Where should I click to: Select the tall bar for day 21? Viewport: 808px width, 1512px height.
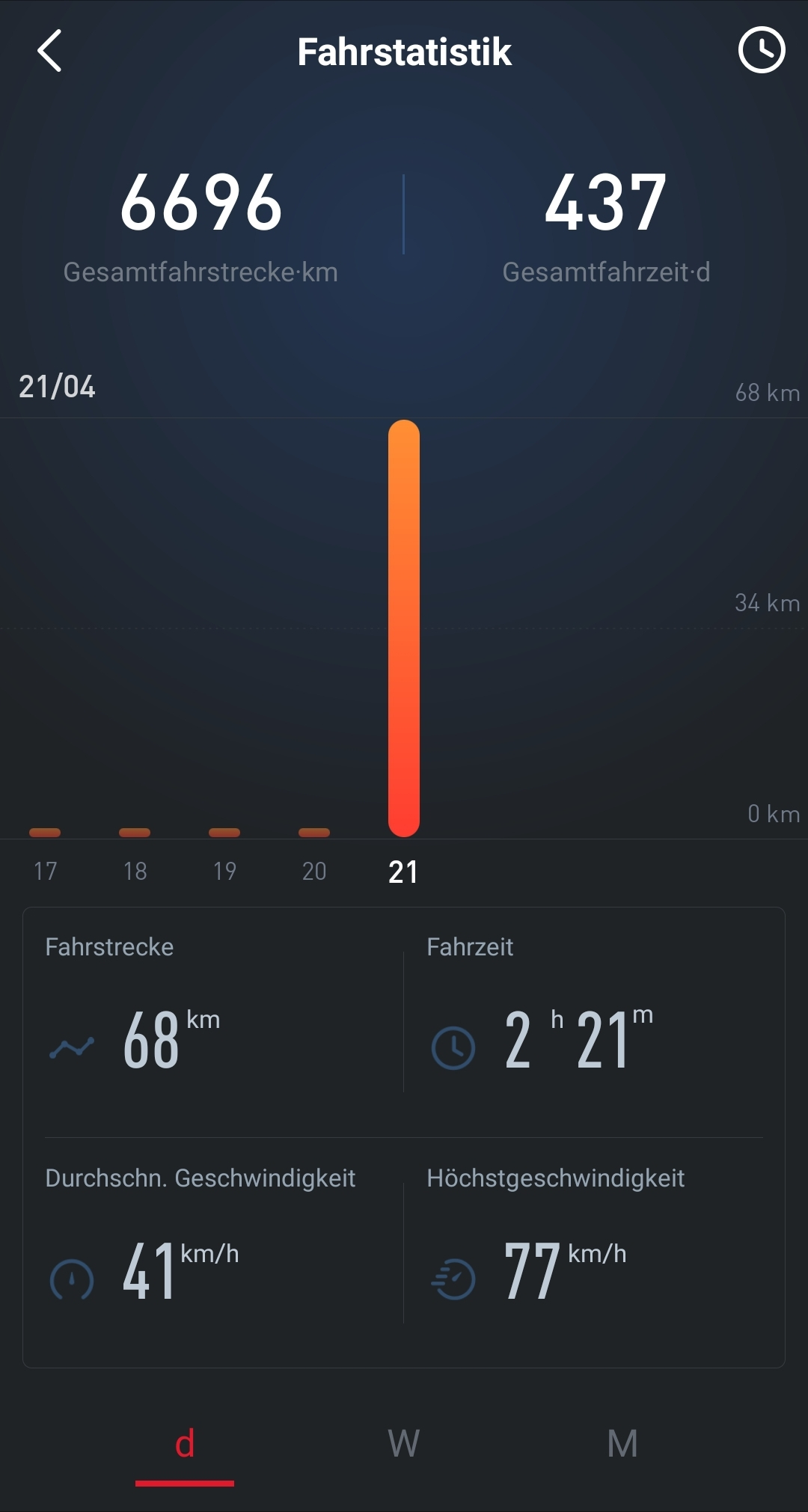[x=404, y=628]
